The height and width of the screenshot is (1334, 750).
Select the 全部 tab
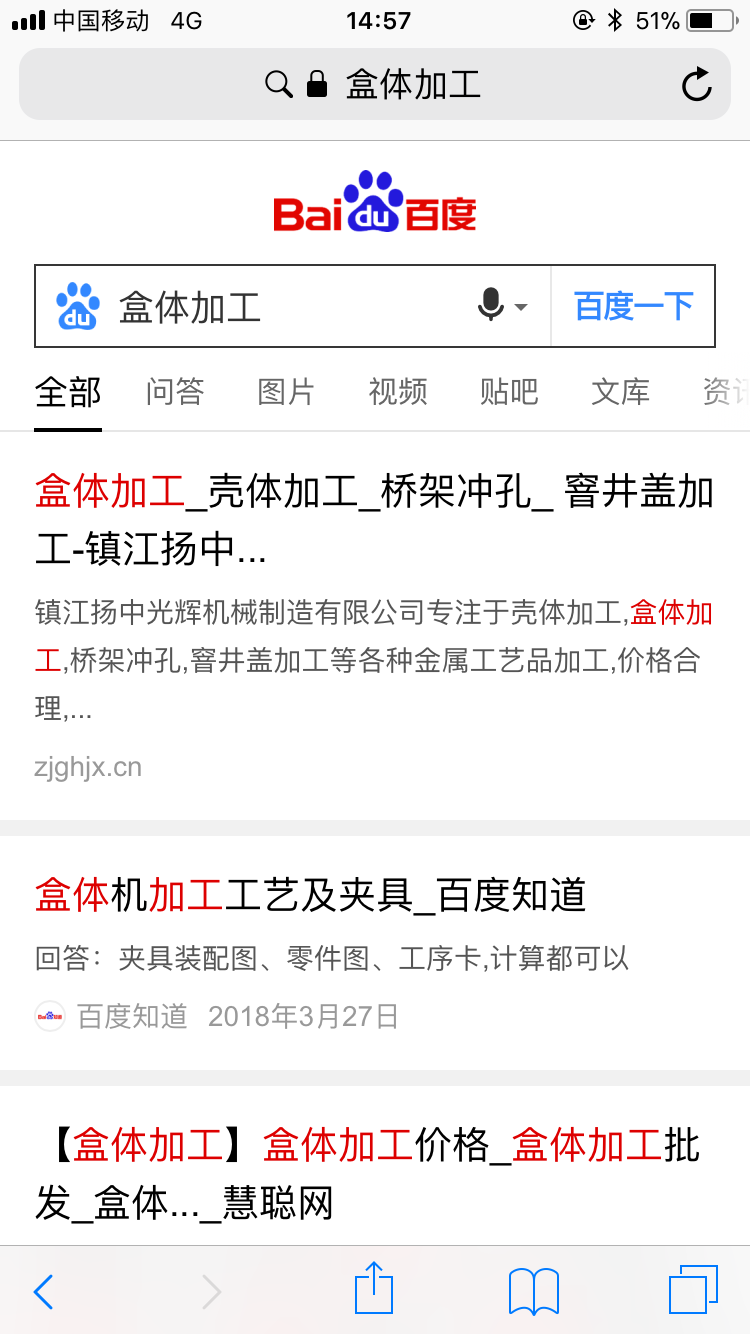(x=68, y=392)
